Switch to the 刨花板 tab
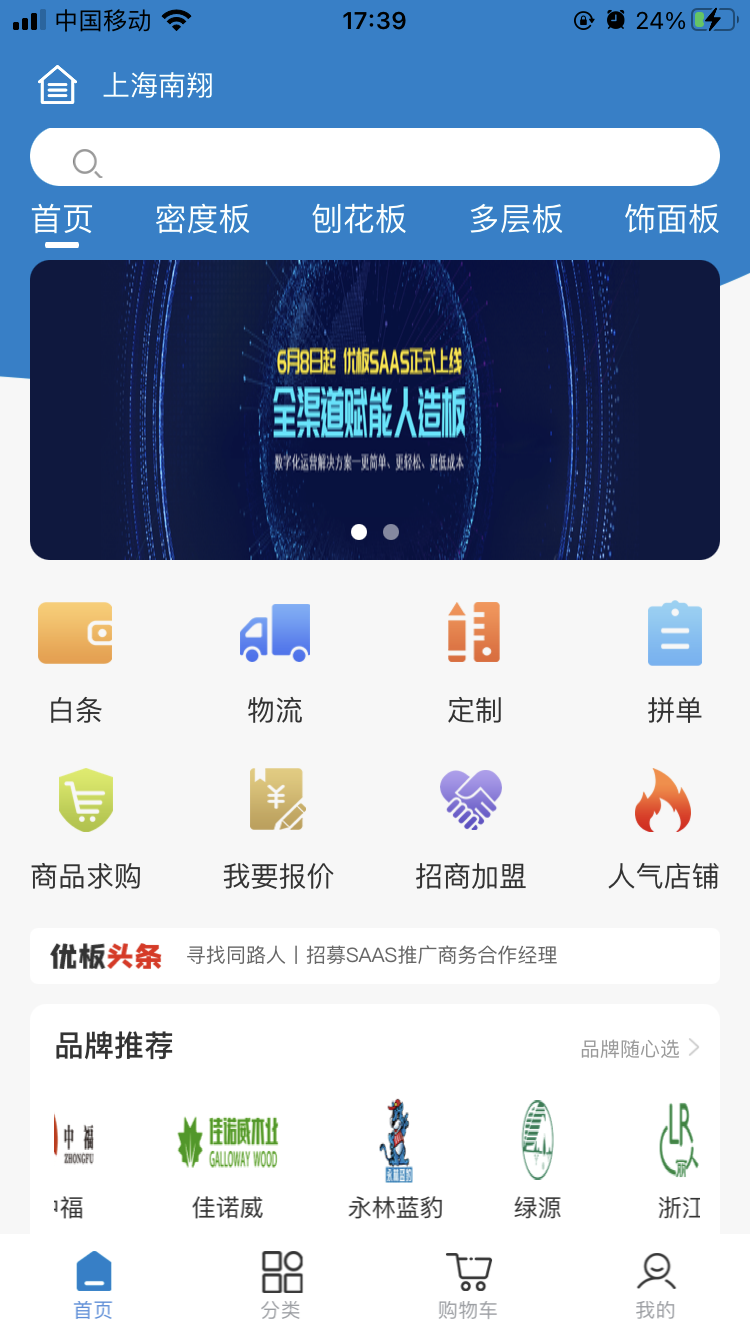This screenshot has height=1334, width=750. coord(359,219)
